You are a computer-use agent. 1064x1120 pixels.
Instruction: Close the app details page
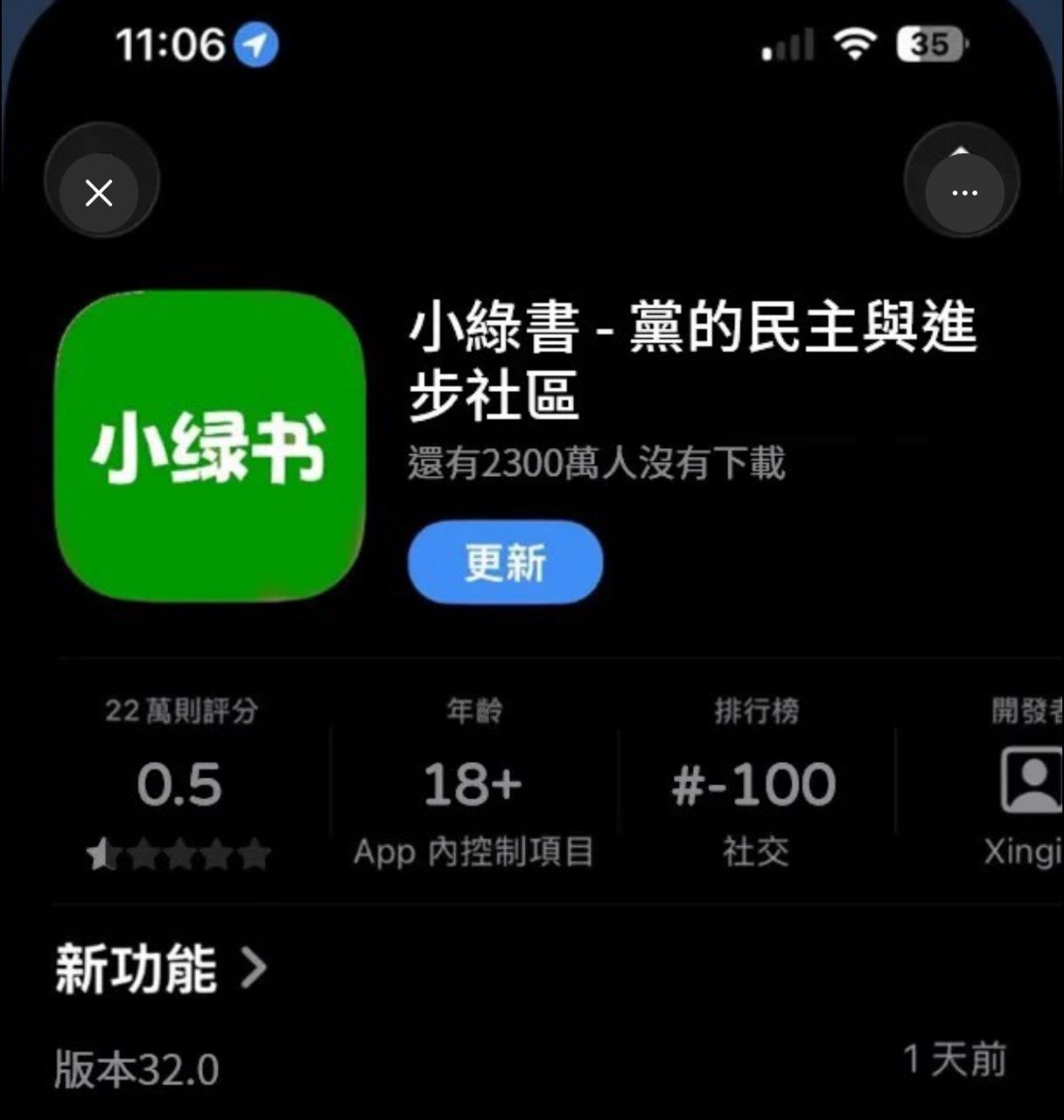99,192
